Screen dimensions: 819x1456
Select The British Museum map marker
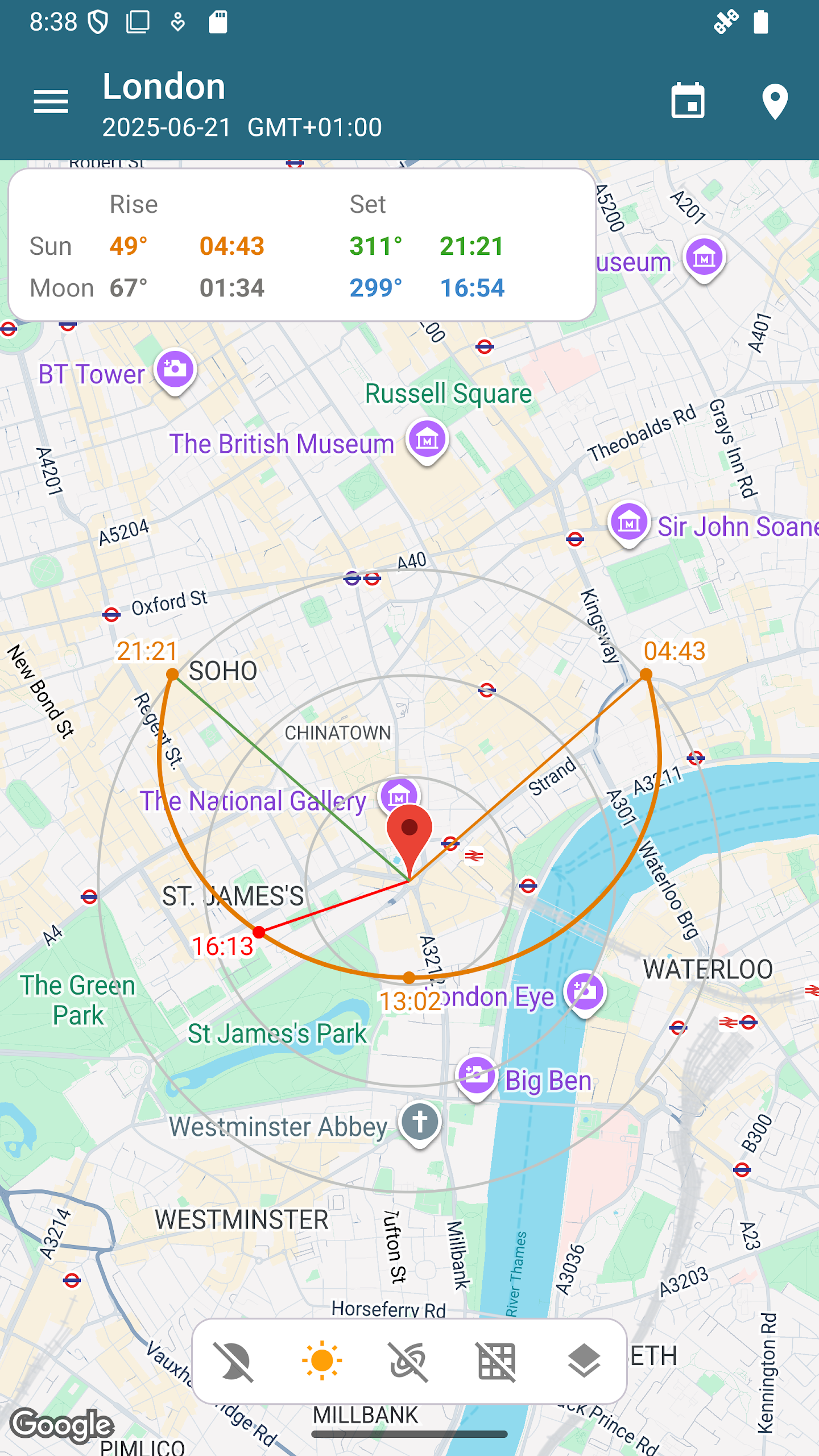[x=427, y=439]
